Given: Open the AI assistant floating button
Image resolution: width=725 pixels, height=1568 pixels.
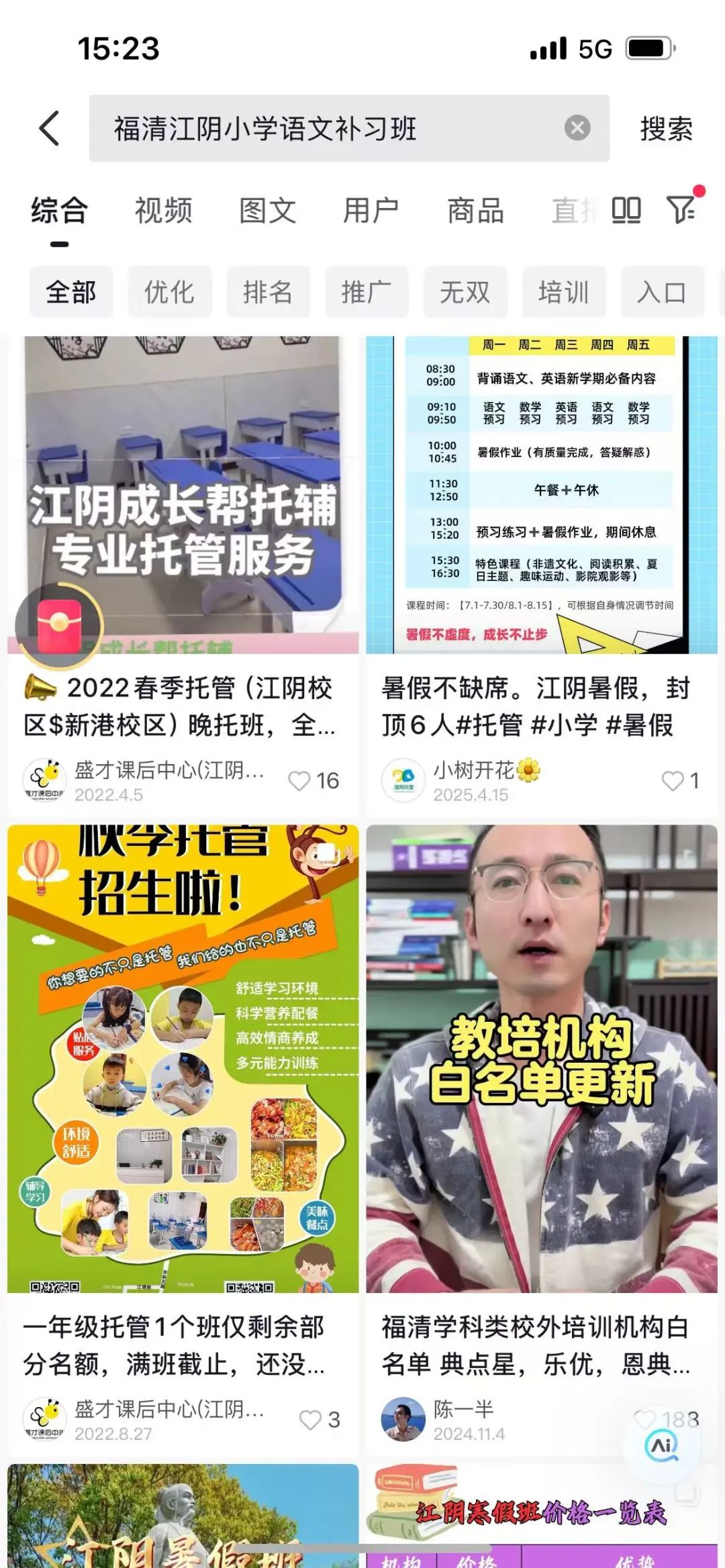Looking at the screenshot, I should pos(662,1445).
